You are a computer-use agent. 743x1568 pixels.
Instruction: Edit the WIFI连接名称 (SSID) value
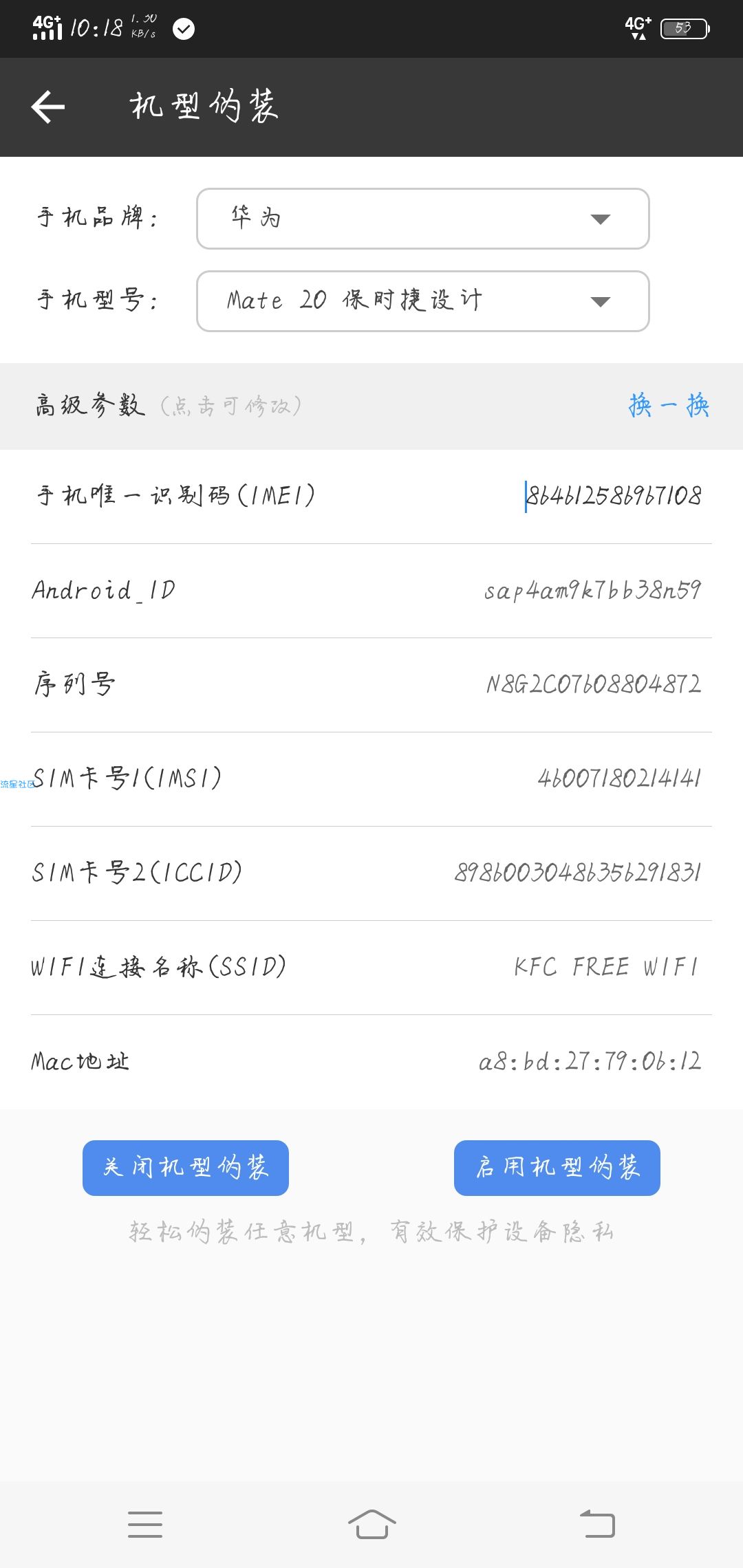pyautogui.click(x=606, y=967)
